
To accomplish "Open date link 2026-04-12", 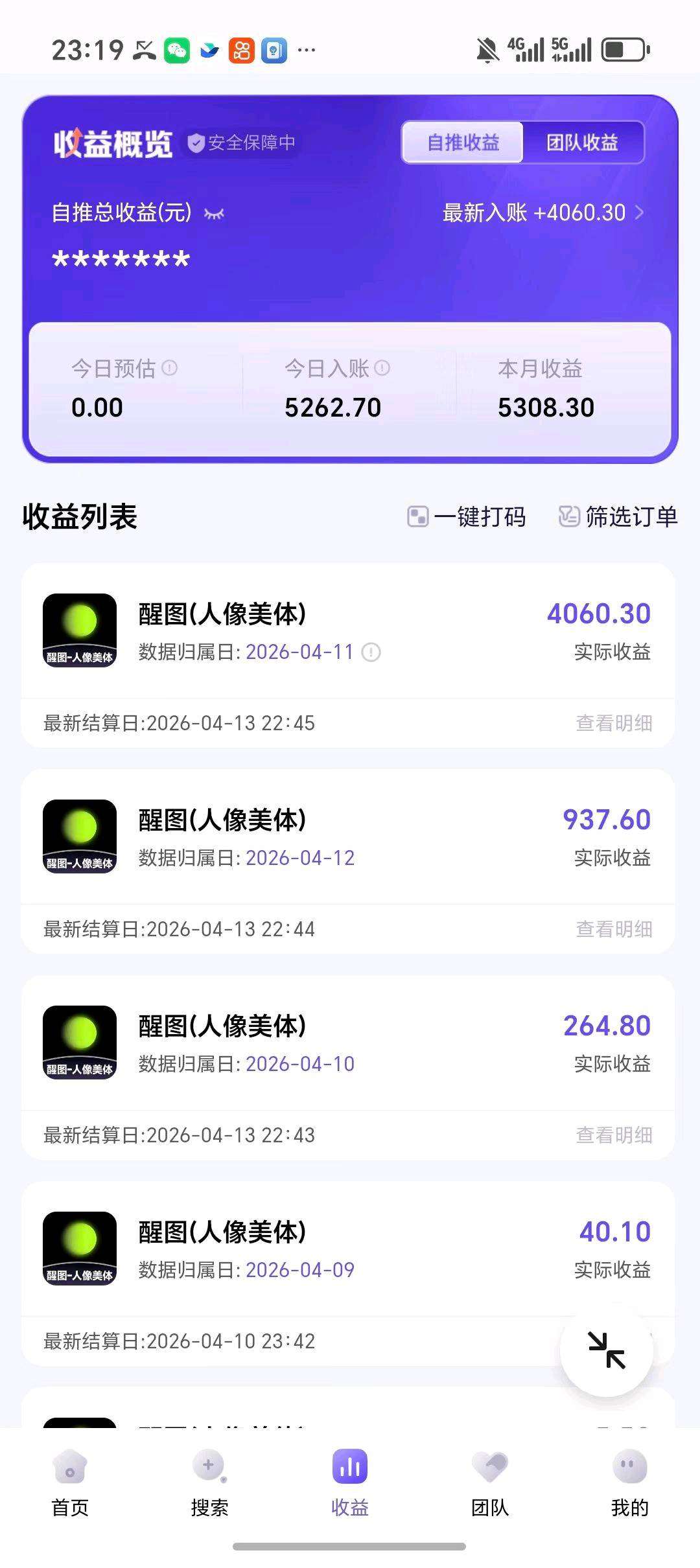I will click(x=301, y=857).
